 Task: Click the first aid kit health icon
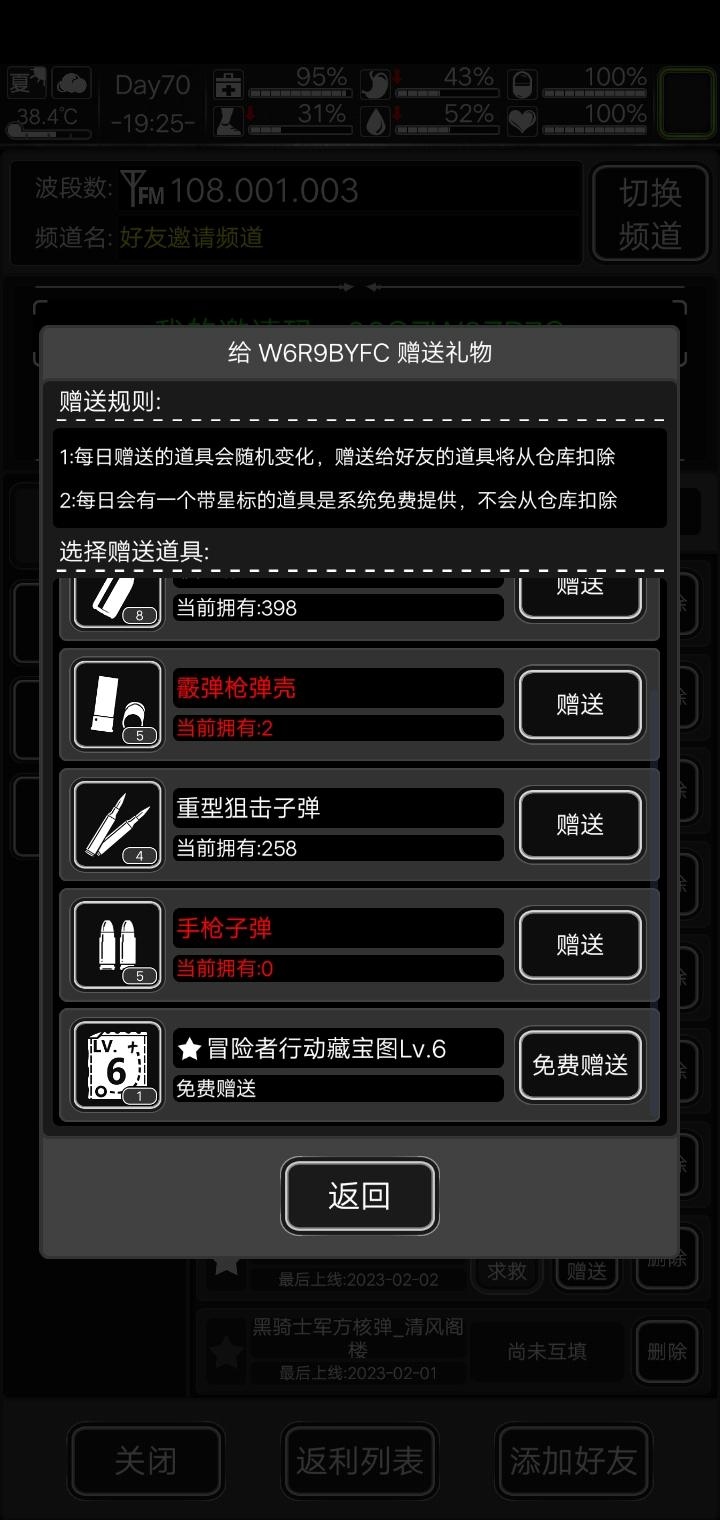228,85
